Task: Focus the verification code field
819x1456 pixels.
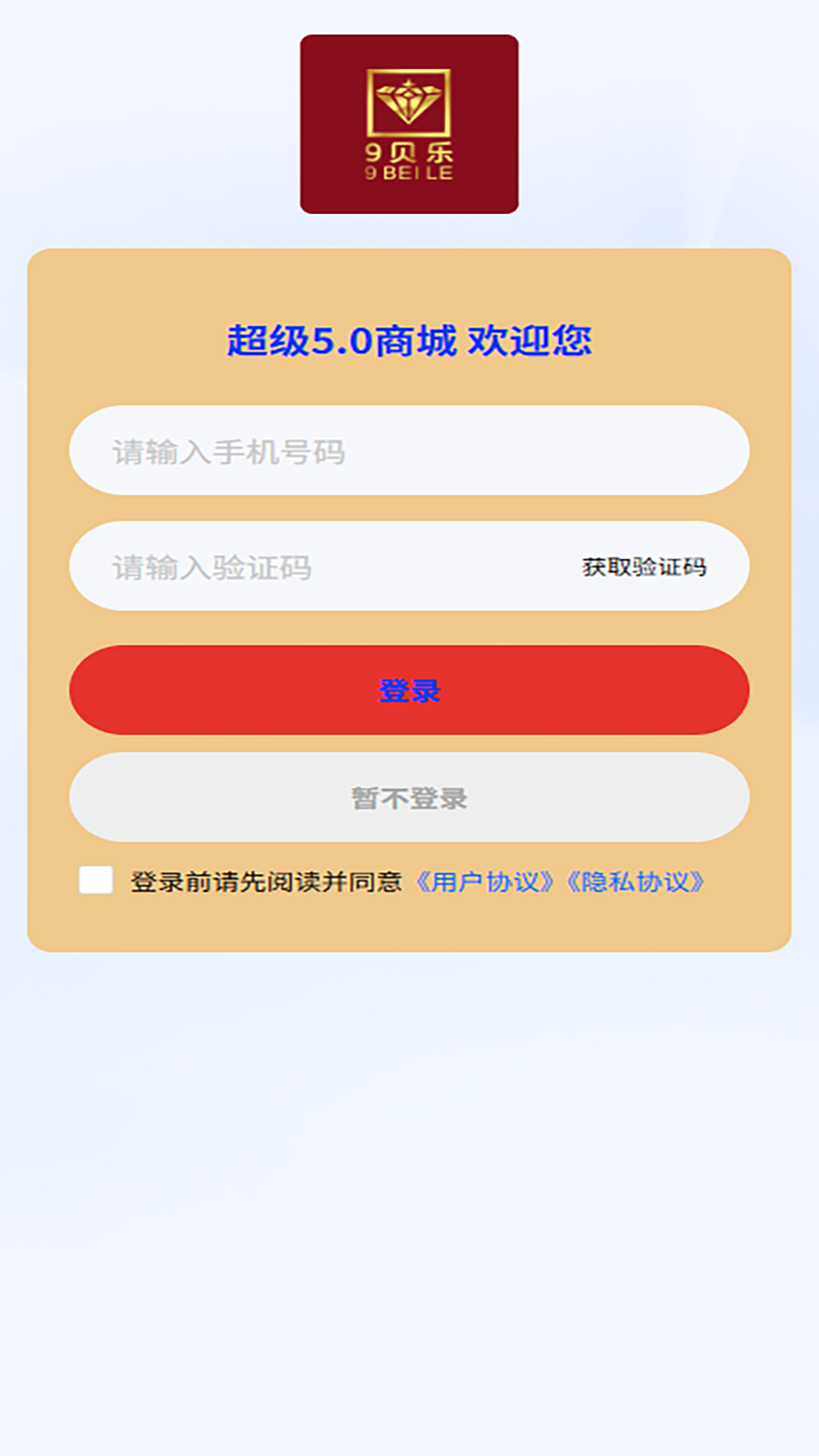Action: coord(318,566)
